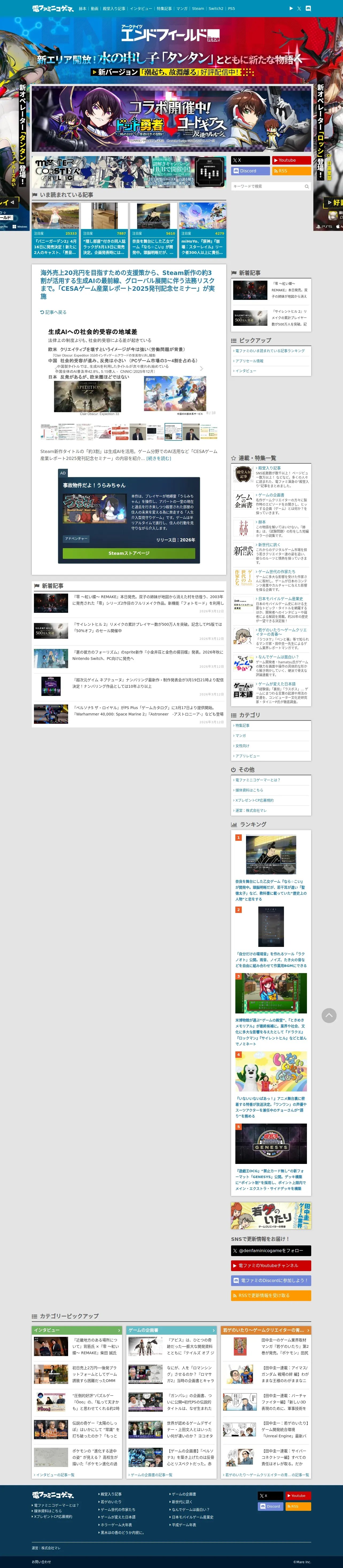Open the マンガ category link
343x1568 pixels.
pyautogui.click(x=241, y=736)
